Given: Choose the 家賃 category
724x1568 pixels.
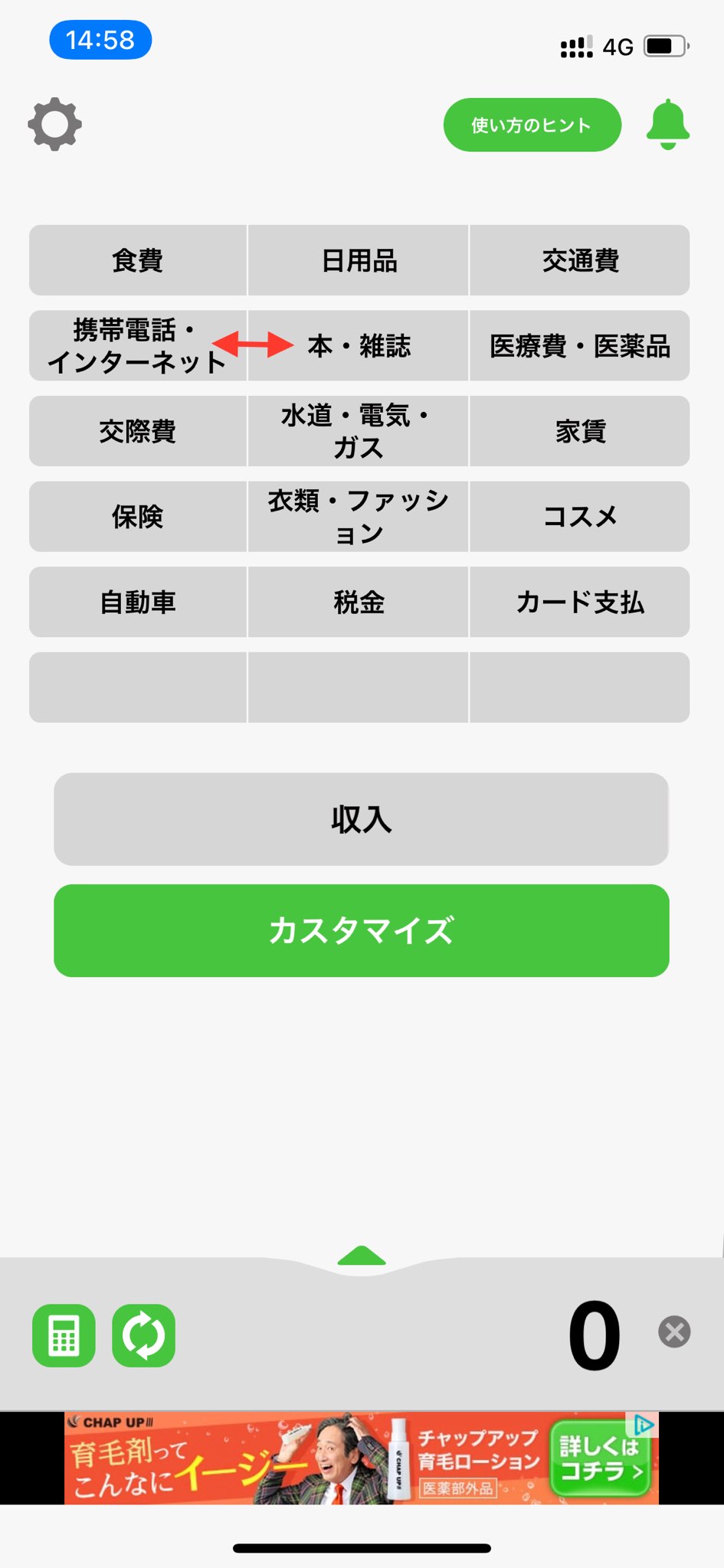Looking at the screenshot, I should pos(580,431).
